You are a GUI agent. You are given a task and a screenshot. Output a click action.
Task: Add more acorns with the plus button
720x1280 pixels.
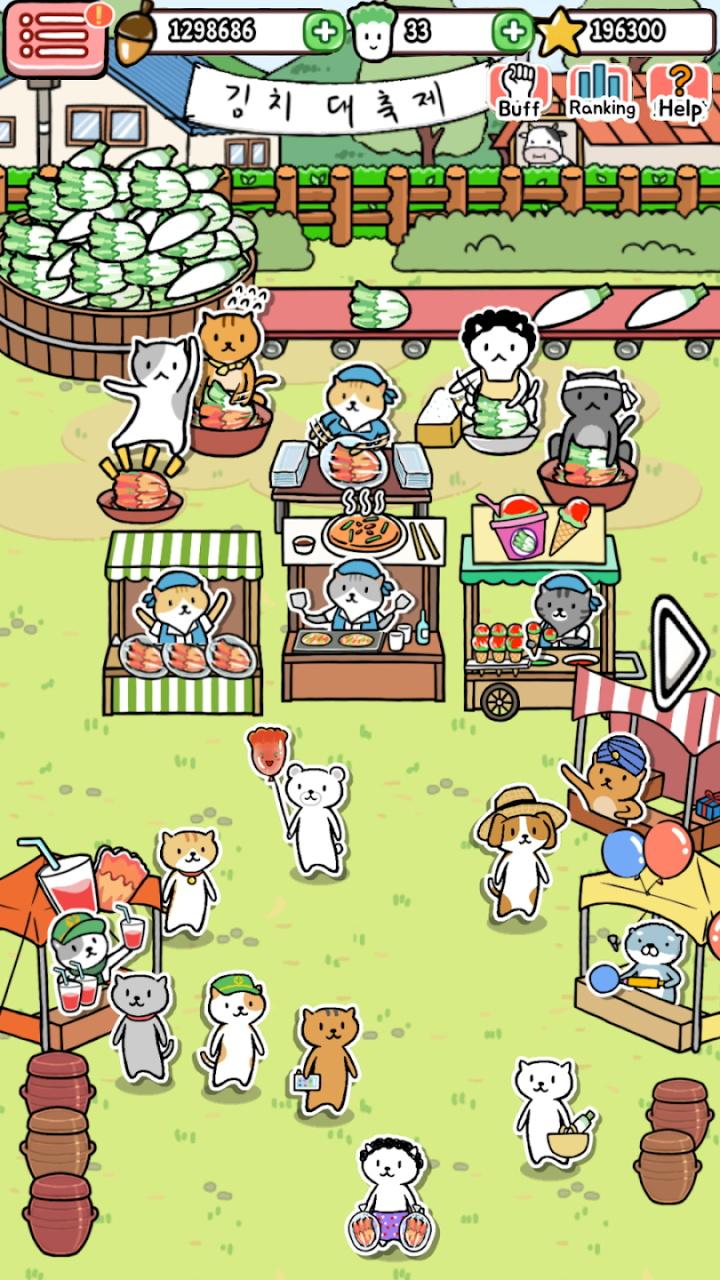click(x=323, y=32)
